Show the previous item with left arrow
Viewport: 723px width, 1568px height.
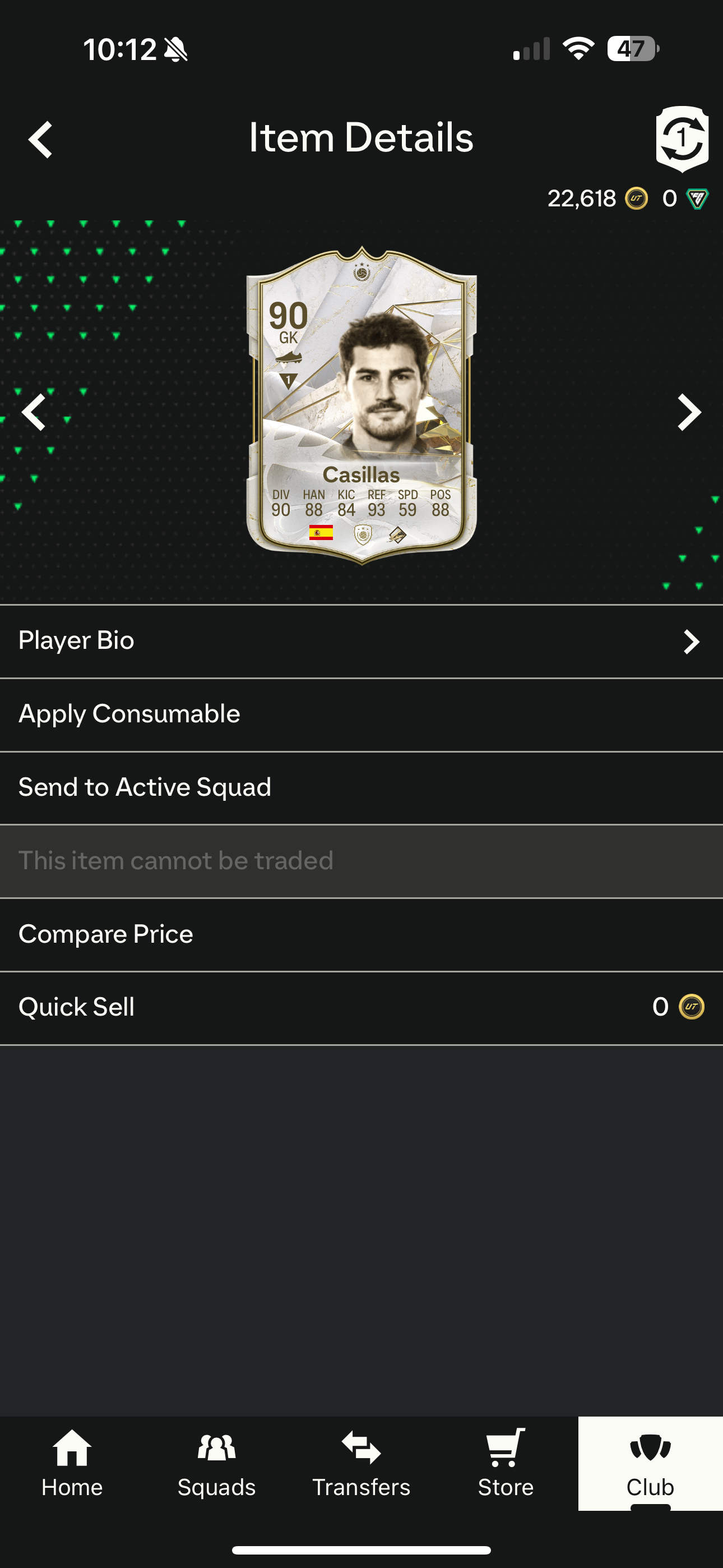coord(34,412)
